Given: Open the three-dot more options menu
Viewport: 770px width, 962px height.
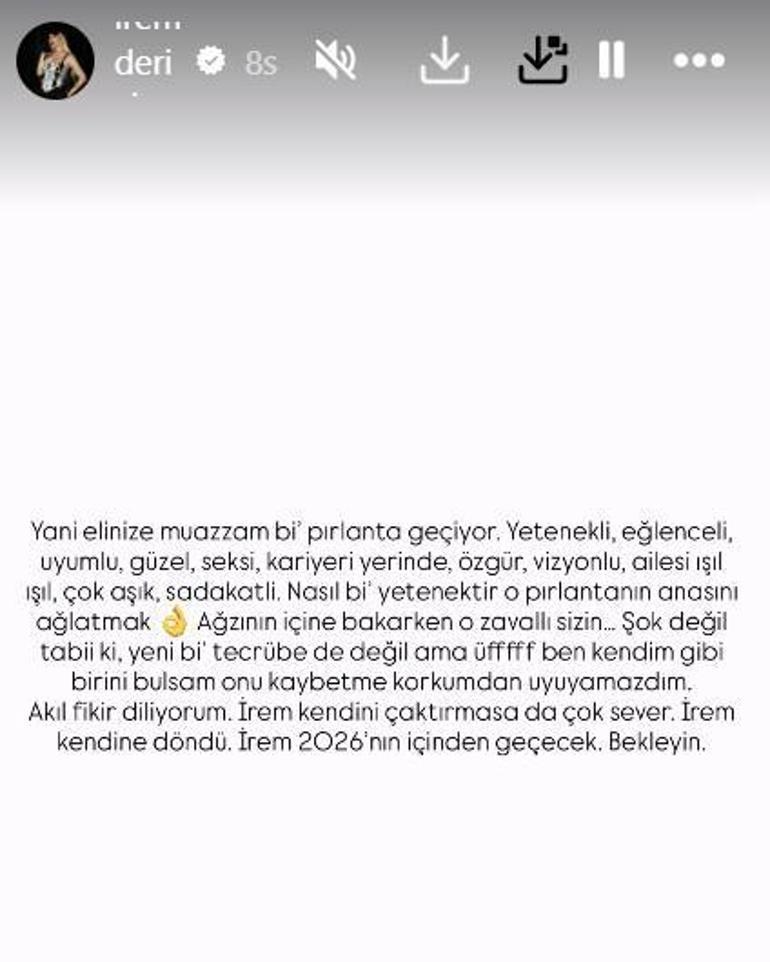Looking at the screenshot, I should pyautogui.click(x=699, y=61).
